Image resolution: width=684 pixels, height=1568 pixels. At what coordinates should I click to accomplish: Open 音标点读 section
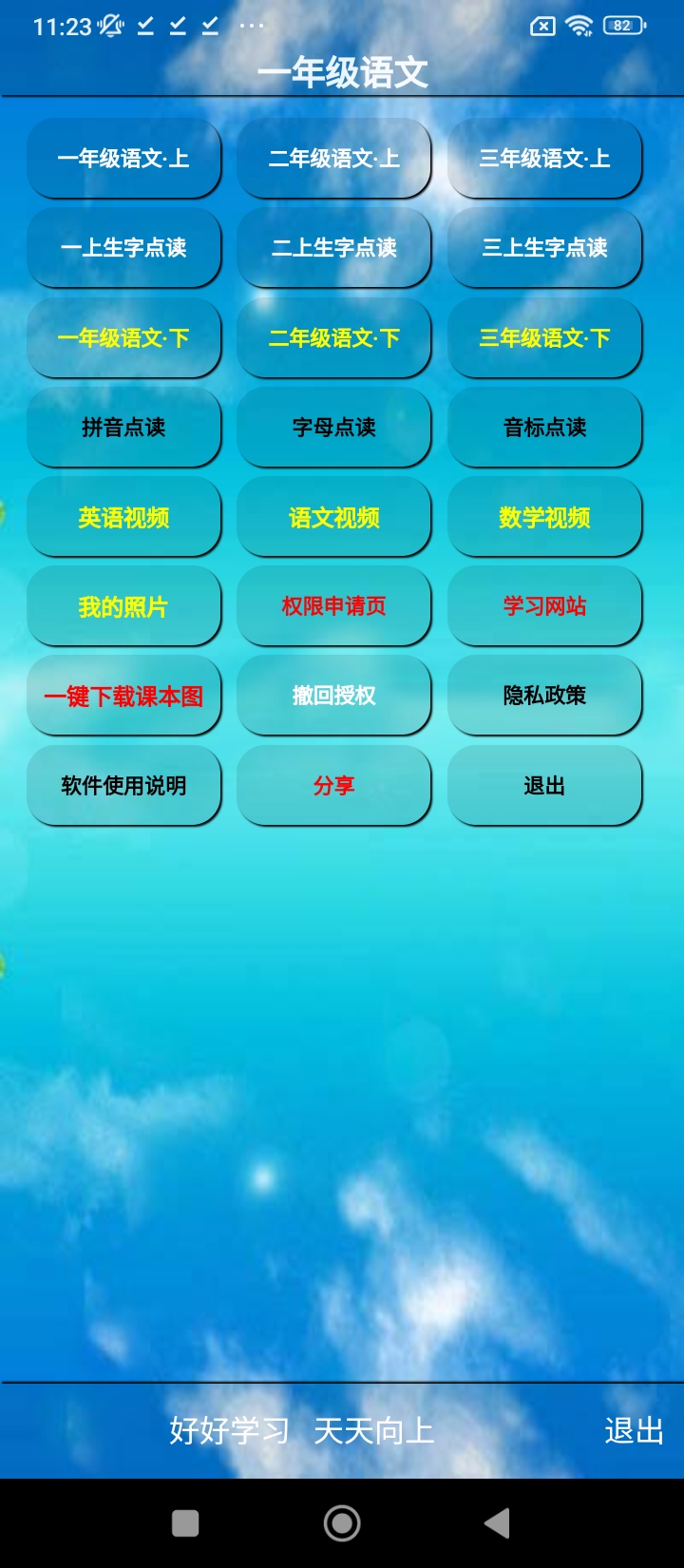point(544,428)
